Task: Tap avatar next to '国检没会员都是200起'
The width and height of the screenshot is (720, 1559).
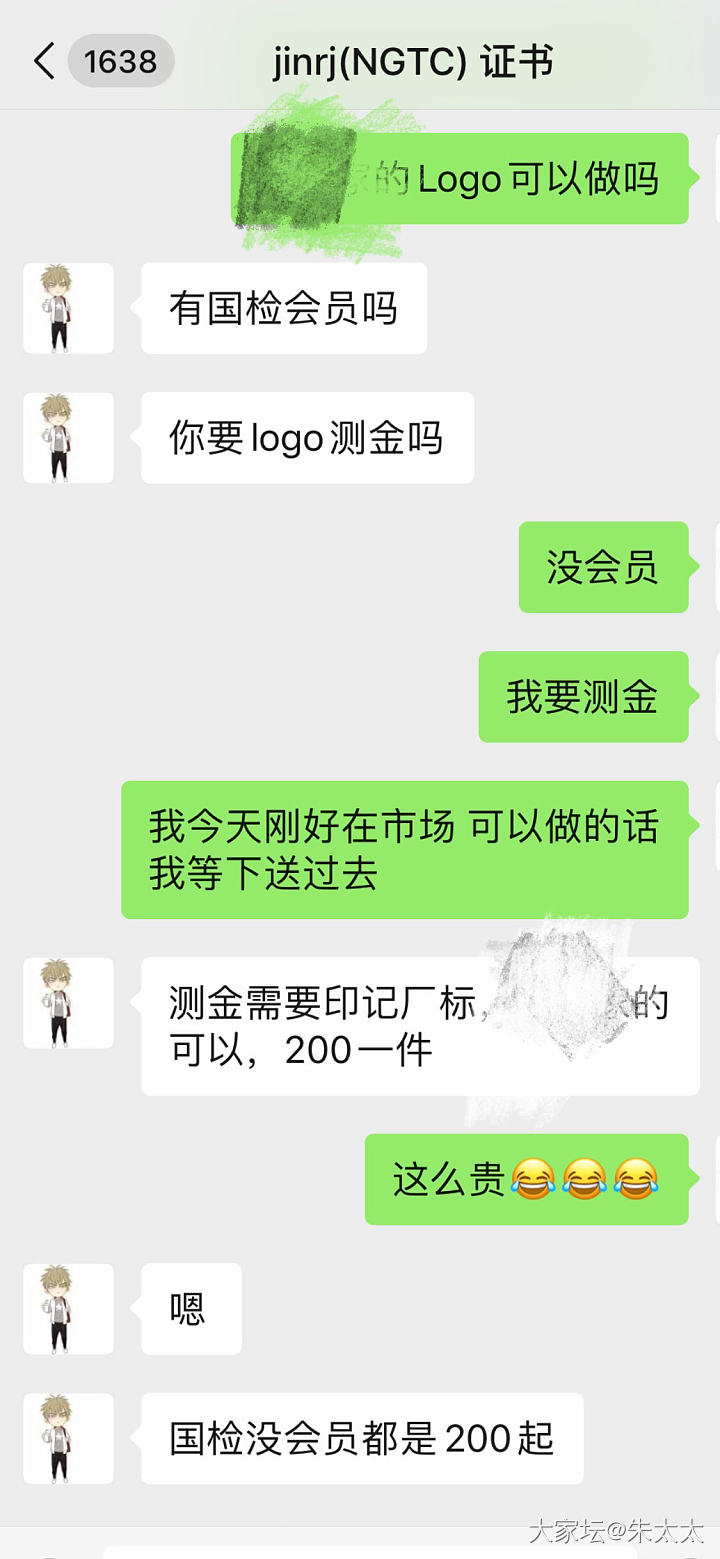Action: point(68,1439)
